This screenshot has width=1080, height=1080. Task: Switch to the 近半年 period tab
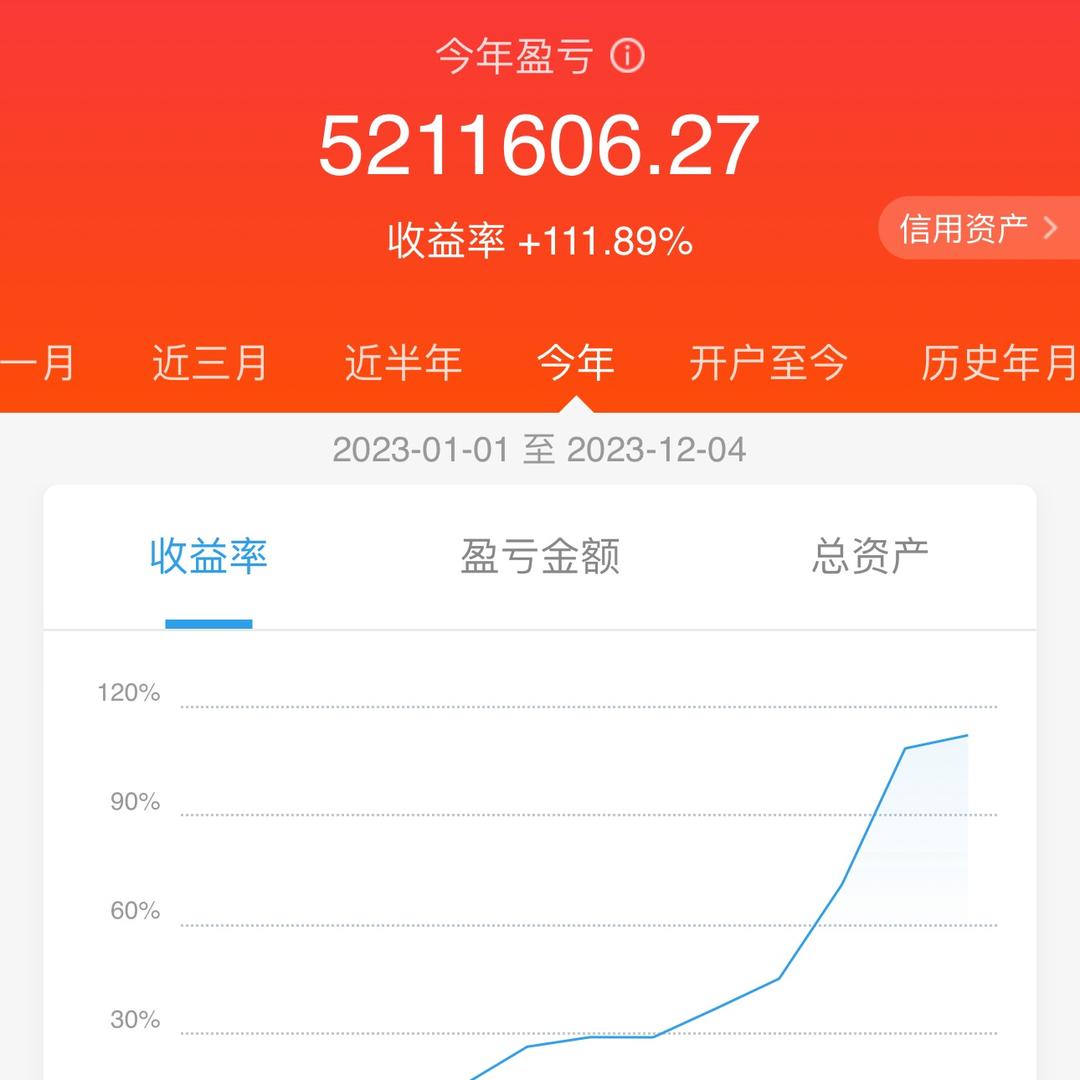[x=403, y=363]
